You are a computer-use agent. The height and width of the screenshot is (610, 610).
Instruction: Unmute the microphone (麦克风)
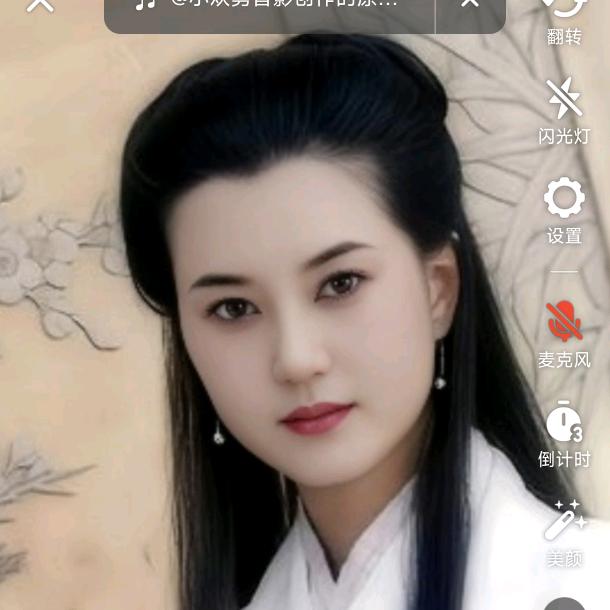click(564, 331)
